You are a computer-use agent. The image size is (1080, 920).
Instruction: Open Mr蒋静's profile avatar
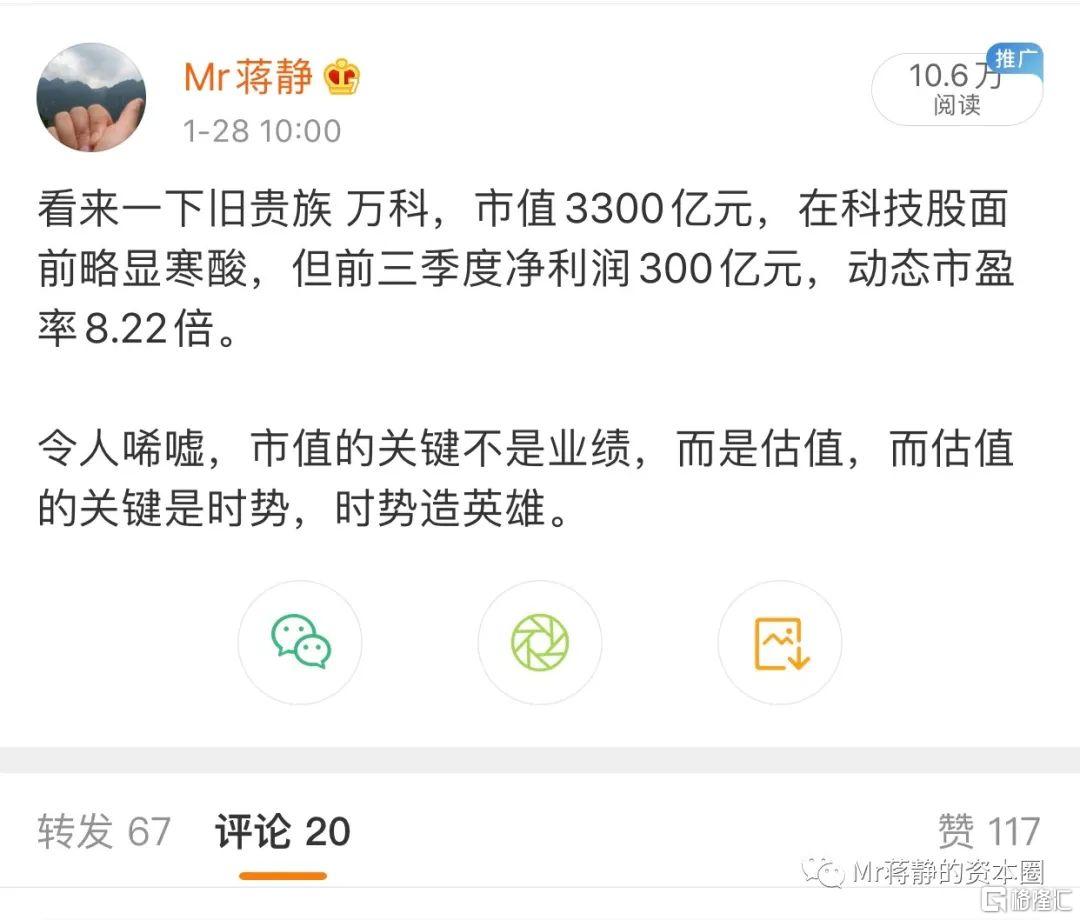92,98
